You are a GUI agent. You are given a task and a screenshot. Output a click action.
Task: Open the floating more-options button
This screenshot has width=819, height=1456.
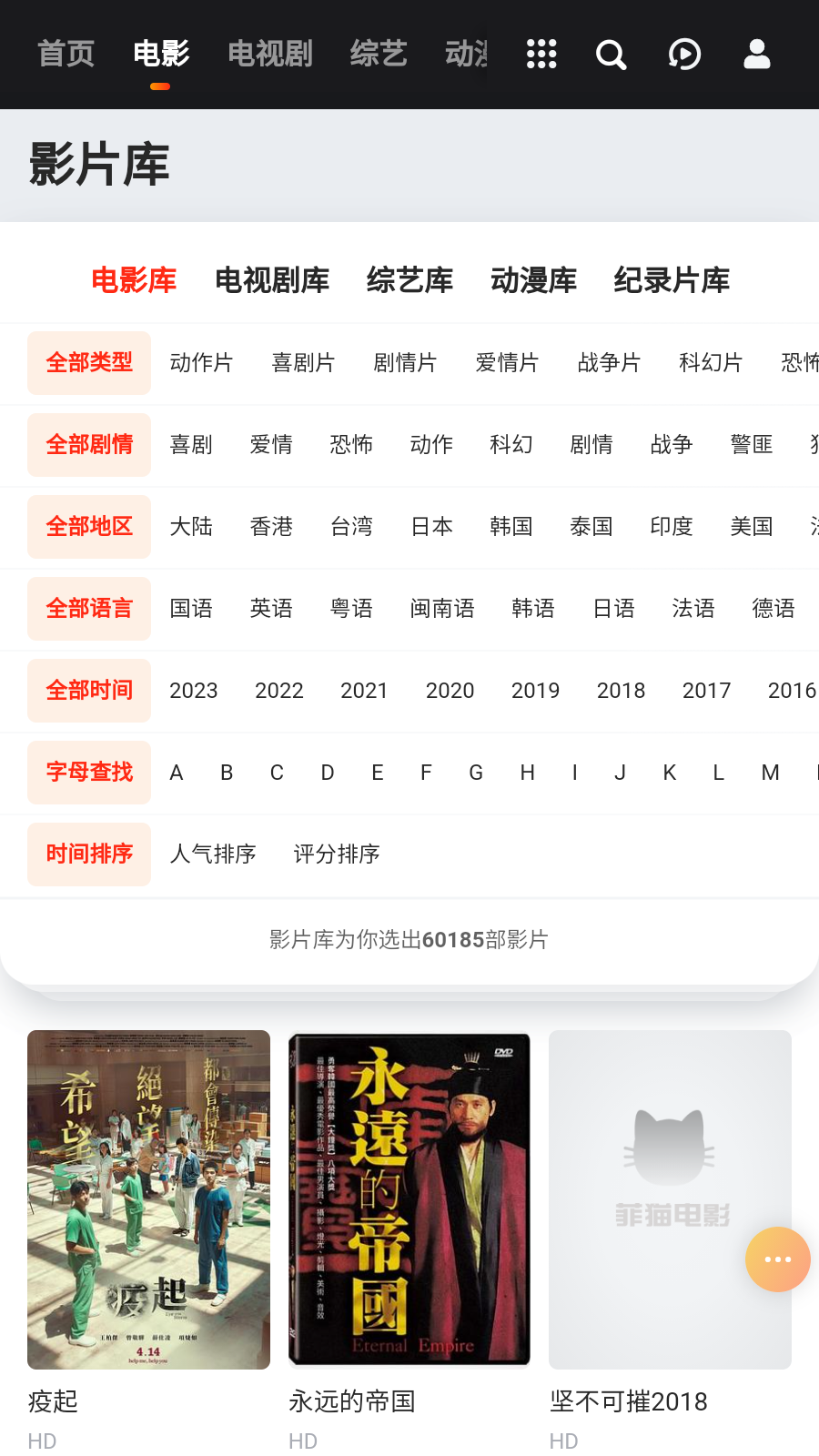(776, 1259)
